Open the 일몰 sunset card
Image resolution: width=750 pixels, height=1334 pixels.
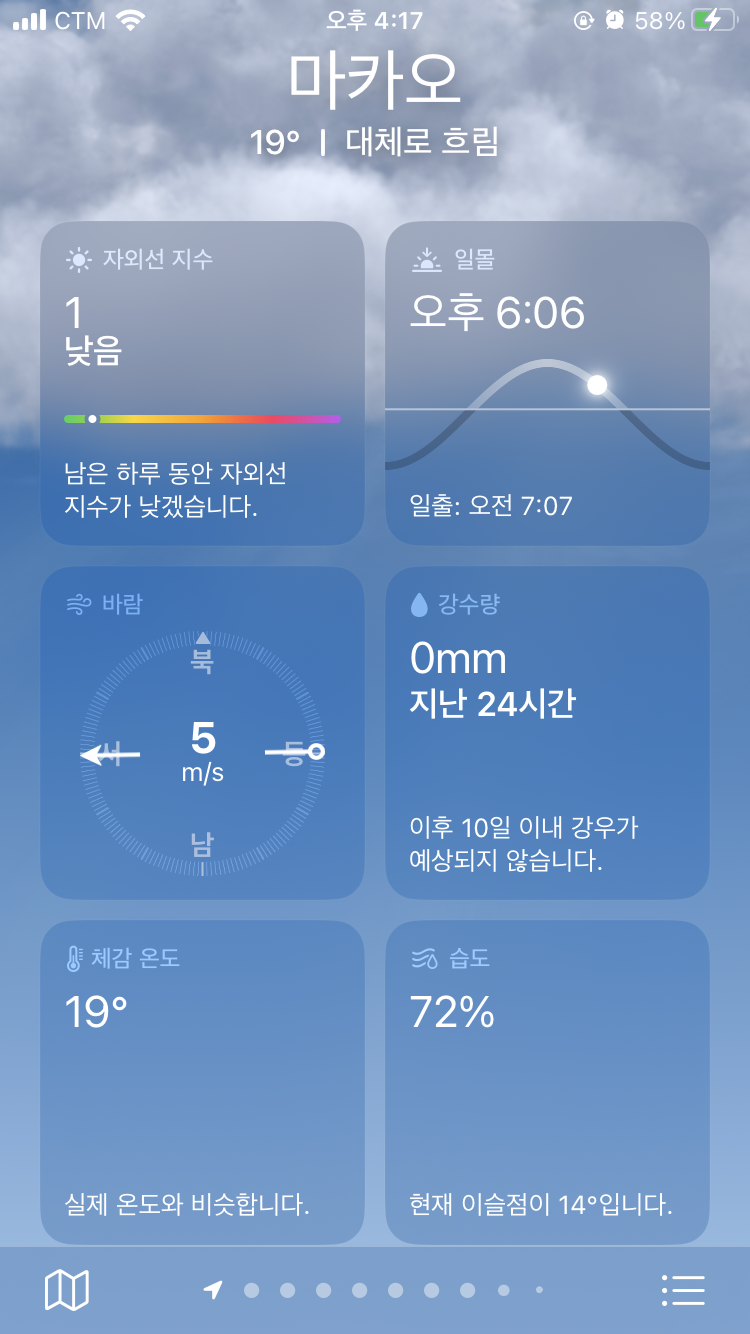click(547, 383)
